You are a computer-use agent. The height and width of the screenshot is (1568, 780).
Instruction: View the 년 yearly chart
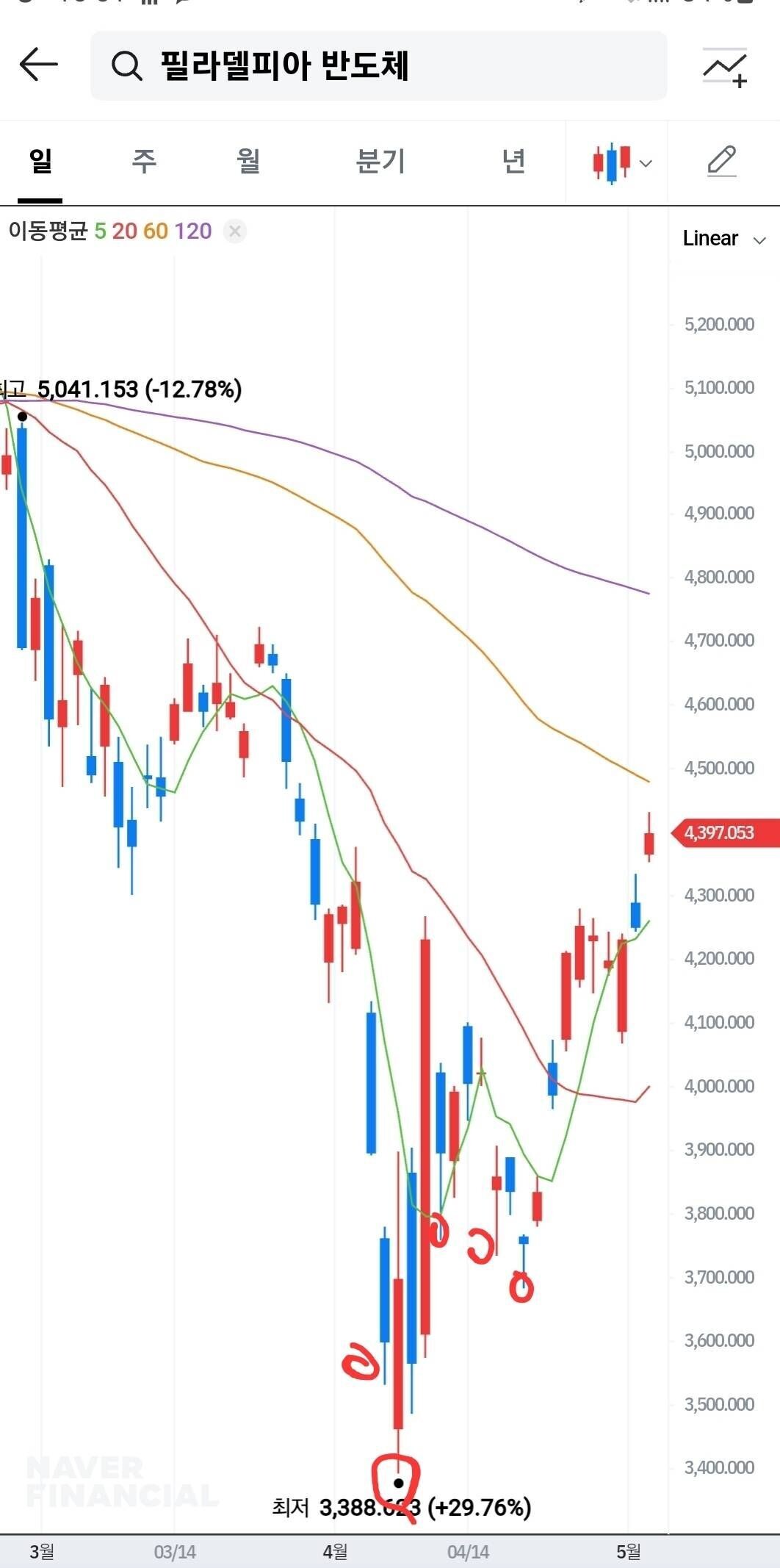[x=513, y=161]
